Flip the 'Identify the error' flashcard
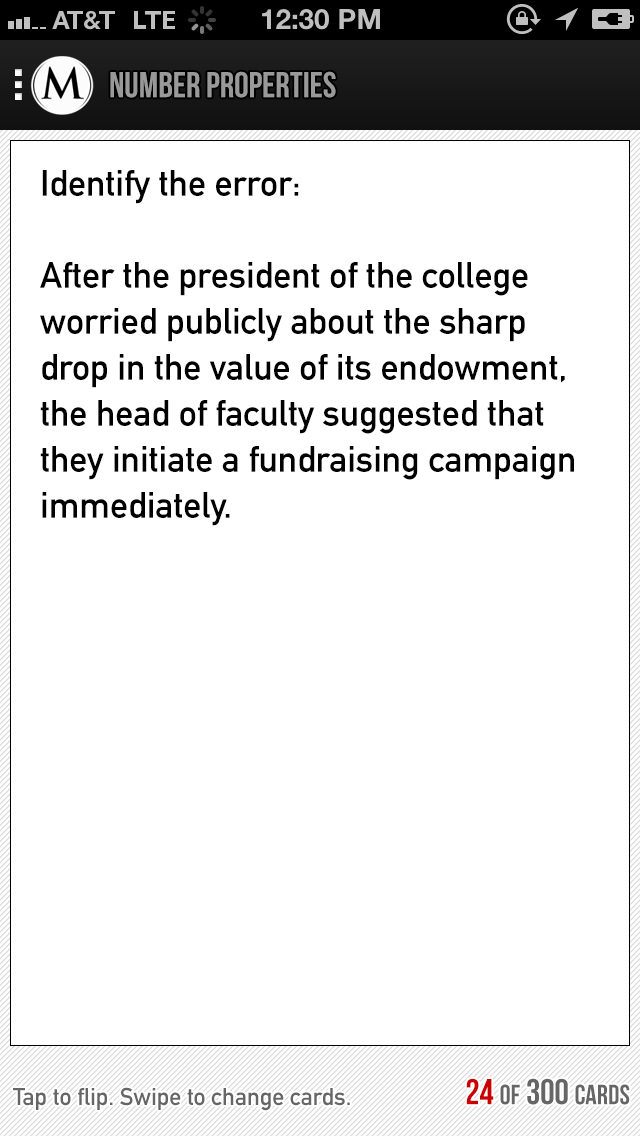 (x=320, y=592)
